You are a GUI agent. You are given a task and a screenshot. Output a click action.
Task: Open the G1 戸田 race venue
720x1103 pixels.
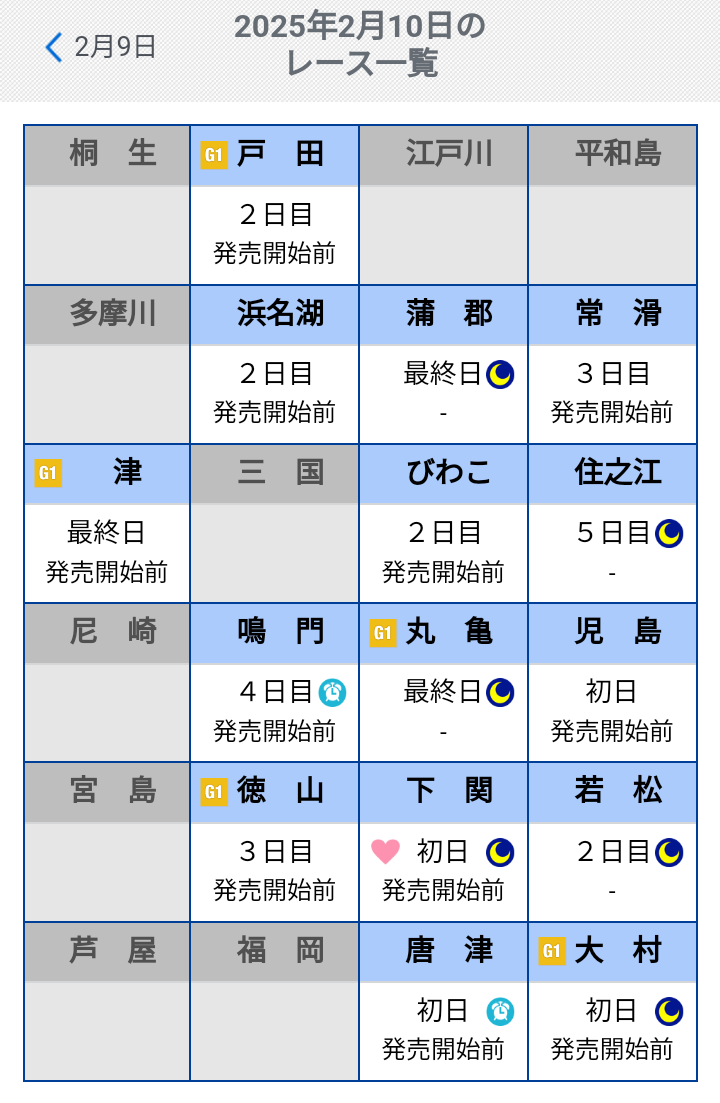click(x=275, y=205)
